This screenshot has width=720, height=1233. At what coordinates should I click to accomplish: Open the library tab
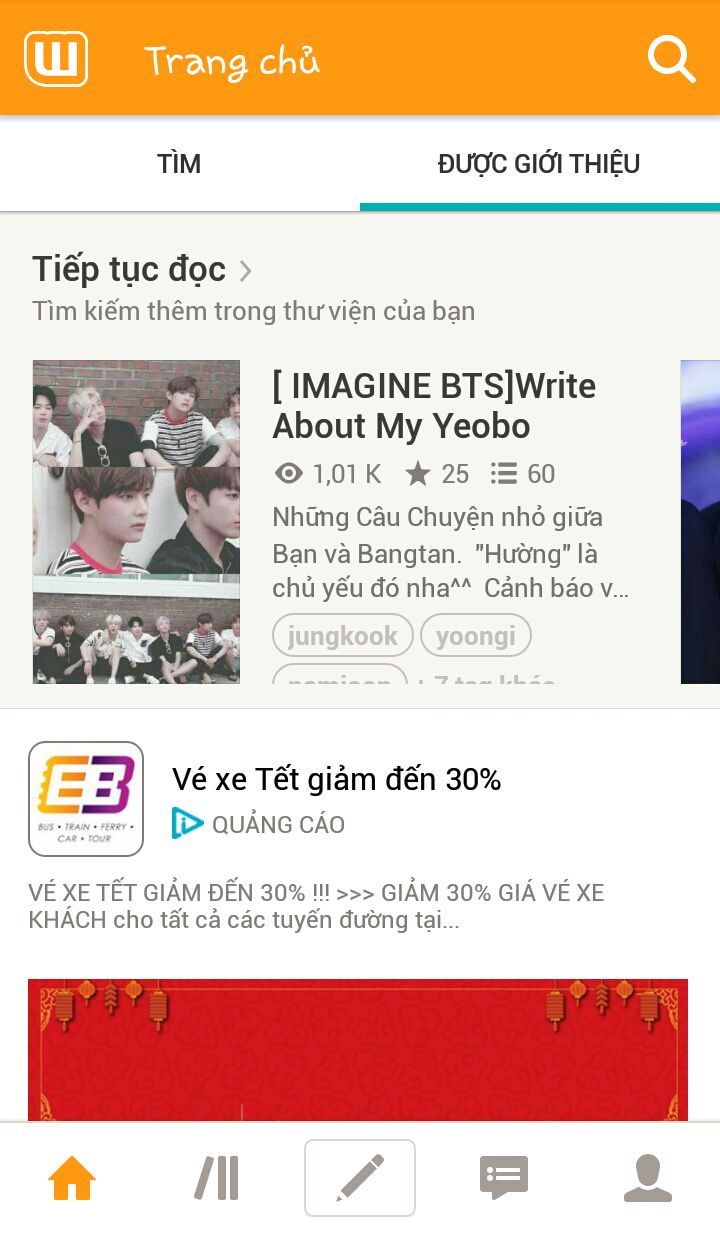(216, 1178)
